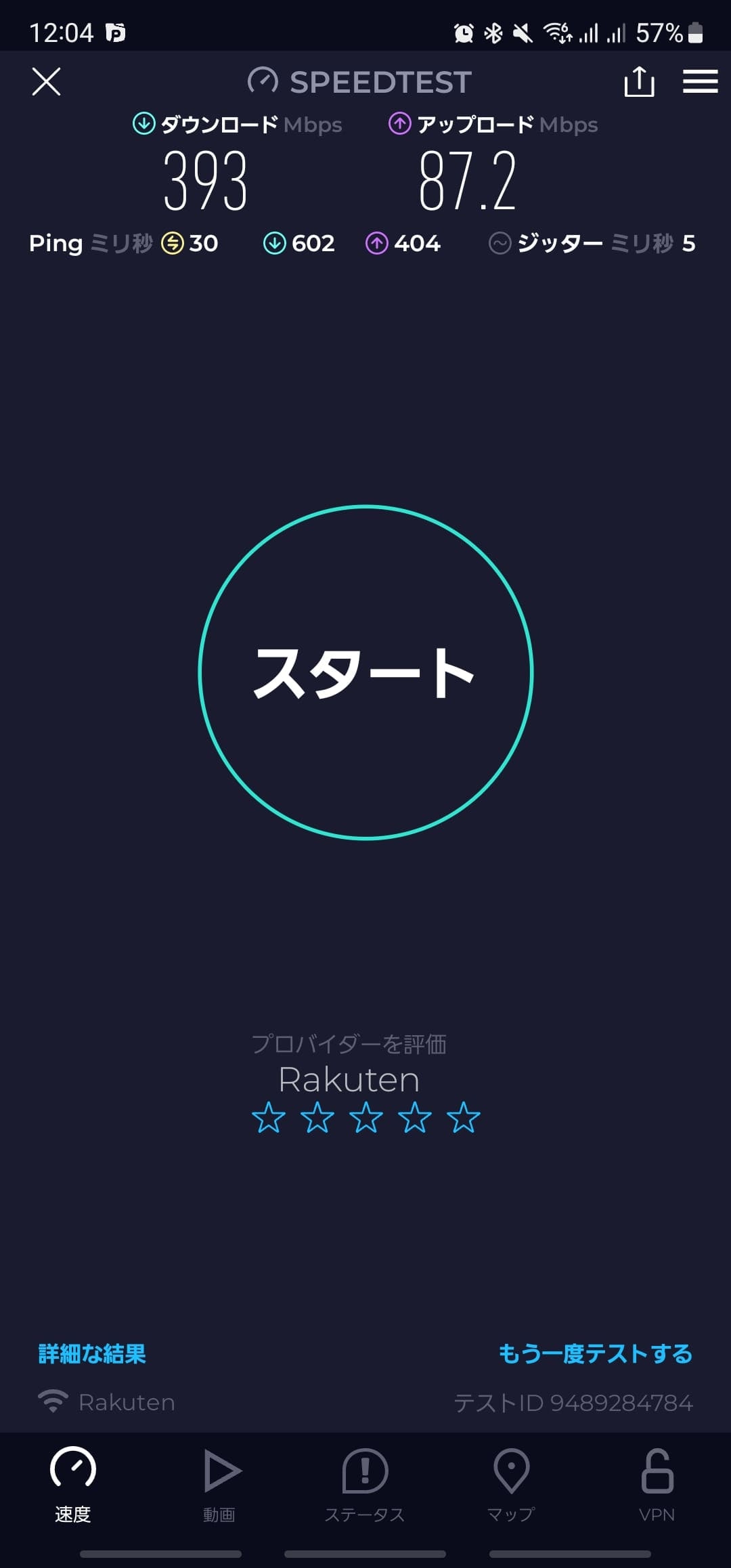
Task: Tap もう一度テストする to retest
Action: [596, 1354]
